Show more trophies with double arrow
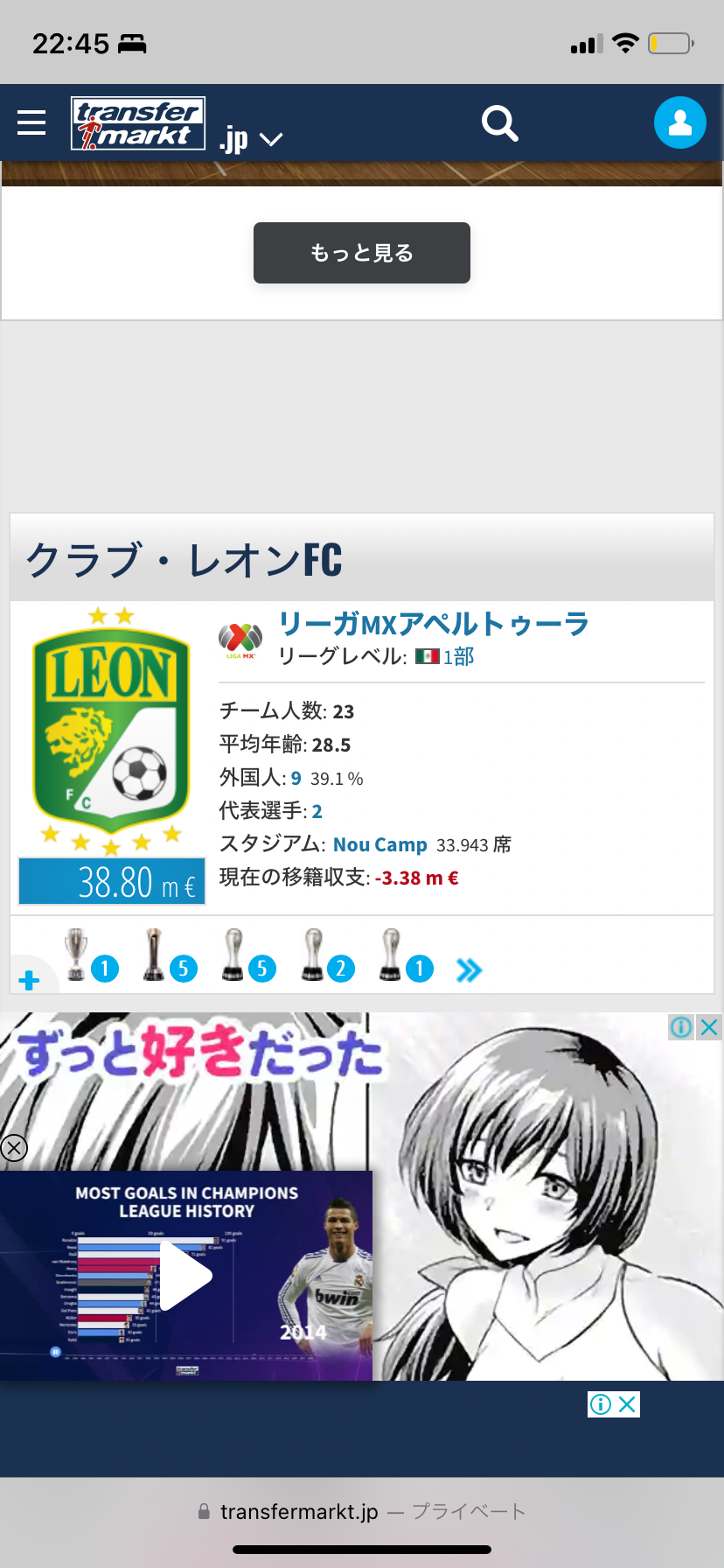Image resolution: width=724 pixels, height=1568 pixels. pos(469,969)
